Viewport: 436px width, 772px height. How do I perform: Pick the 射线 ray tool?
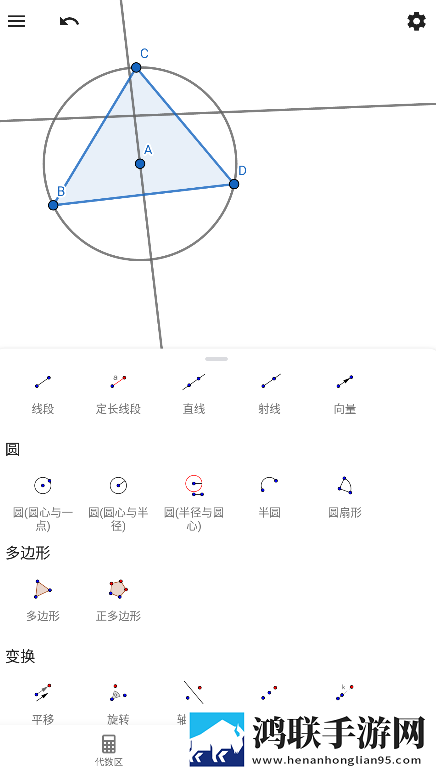pyautogui.click(x=269, y=394)
